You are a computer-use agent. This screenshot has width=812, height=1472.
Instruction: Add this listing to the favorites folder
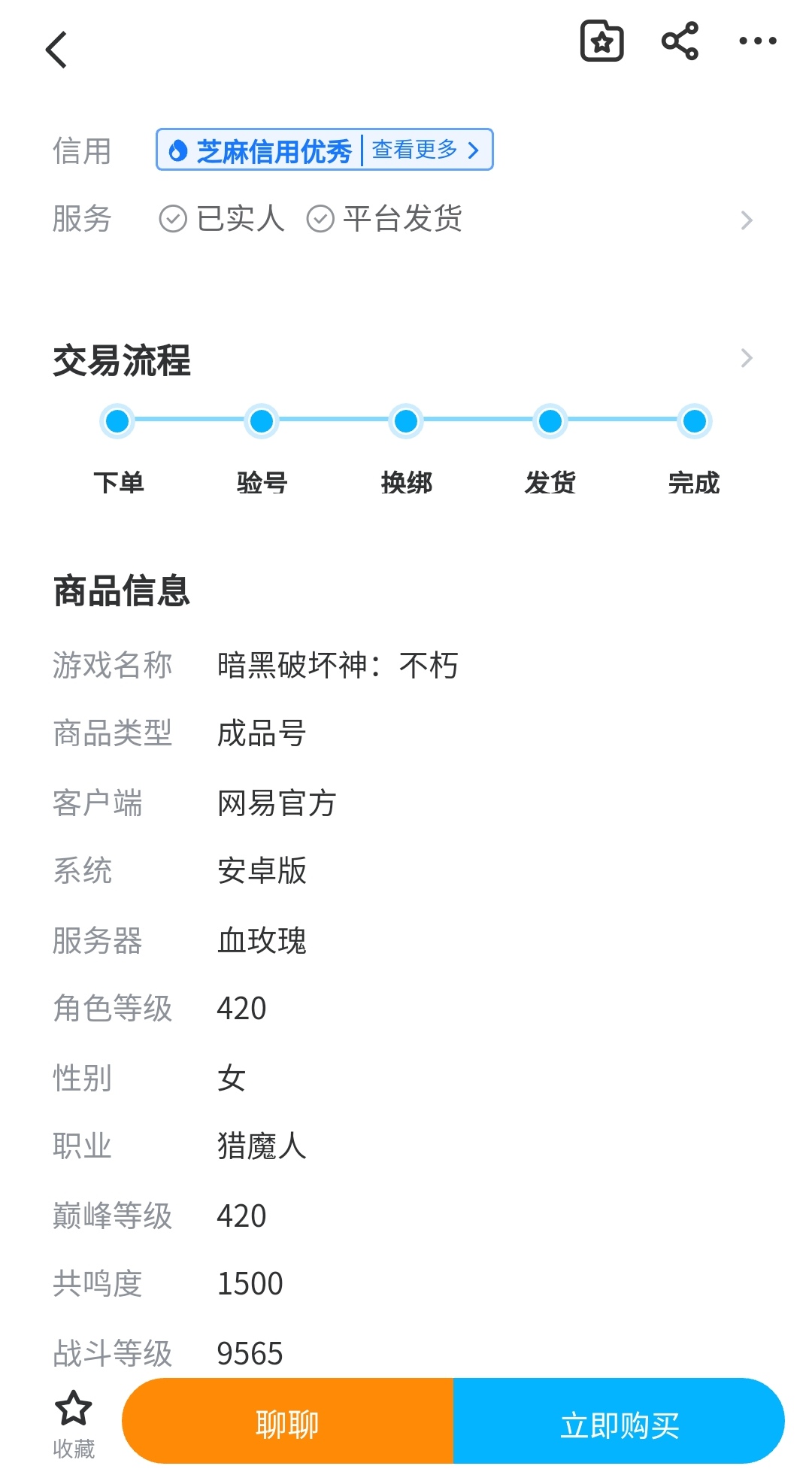coord(601,41)
